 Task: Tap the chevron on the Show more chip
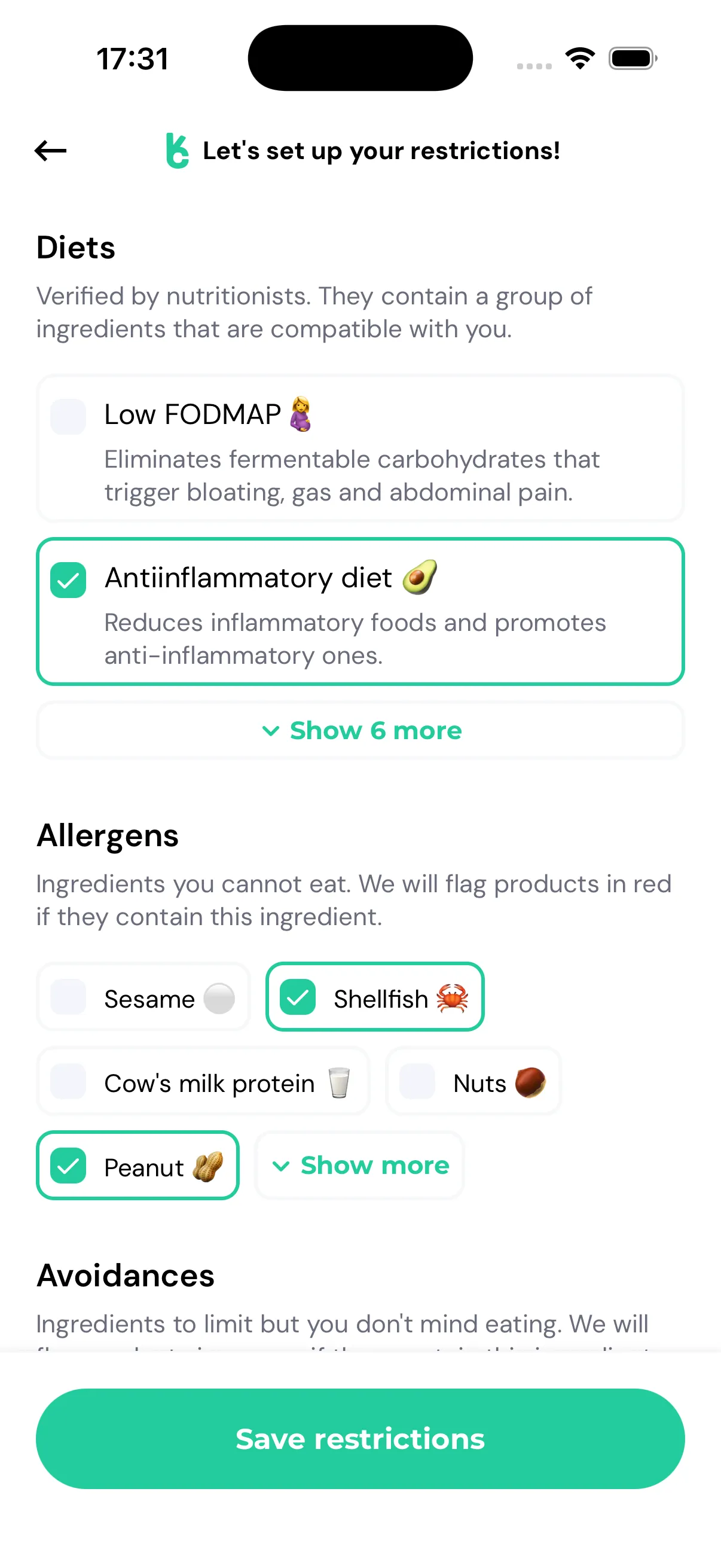point(282,1165)
